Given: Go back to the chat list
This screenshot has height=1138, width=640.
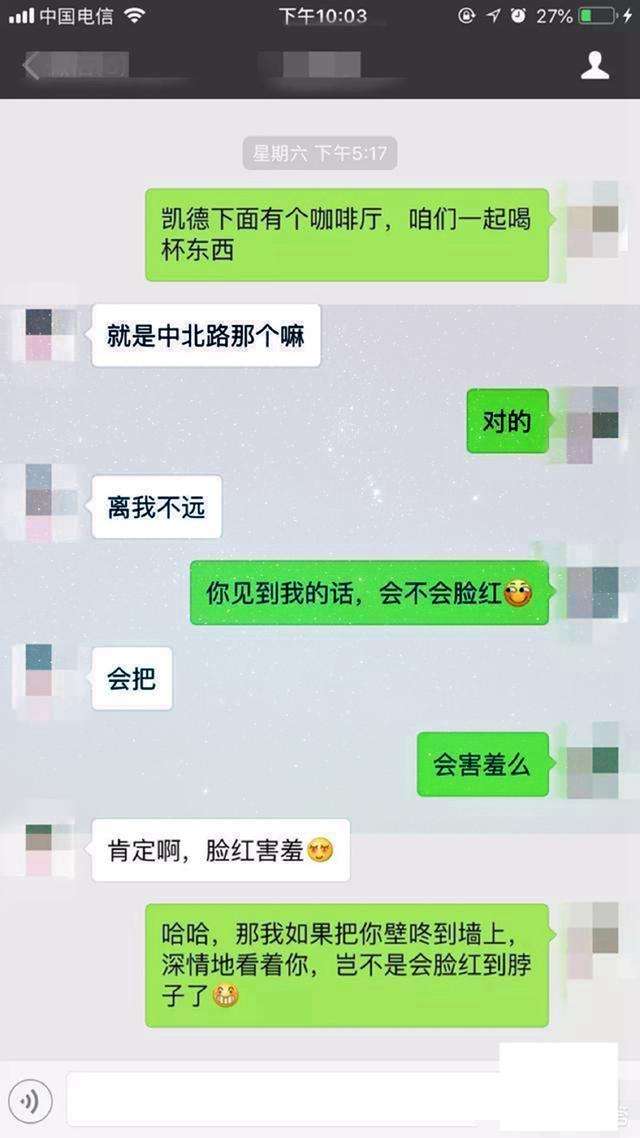Looking at the screenshot, I should tap(32, 66).
